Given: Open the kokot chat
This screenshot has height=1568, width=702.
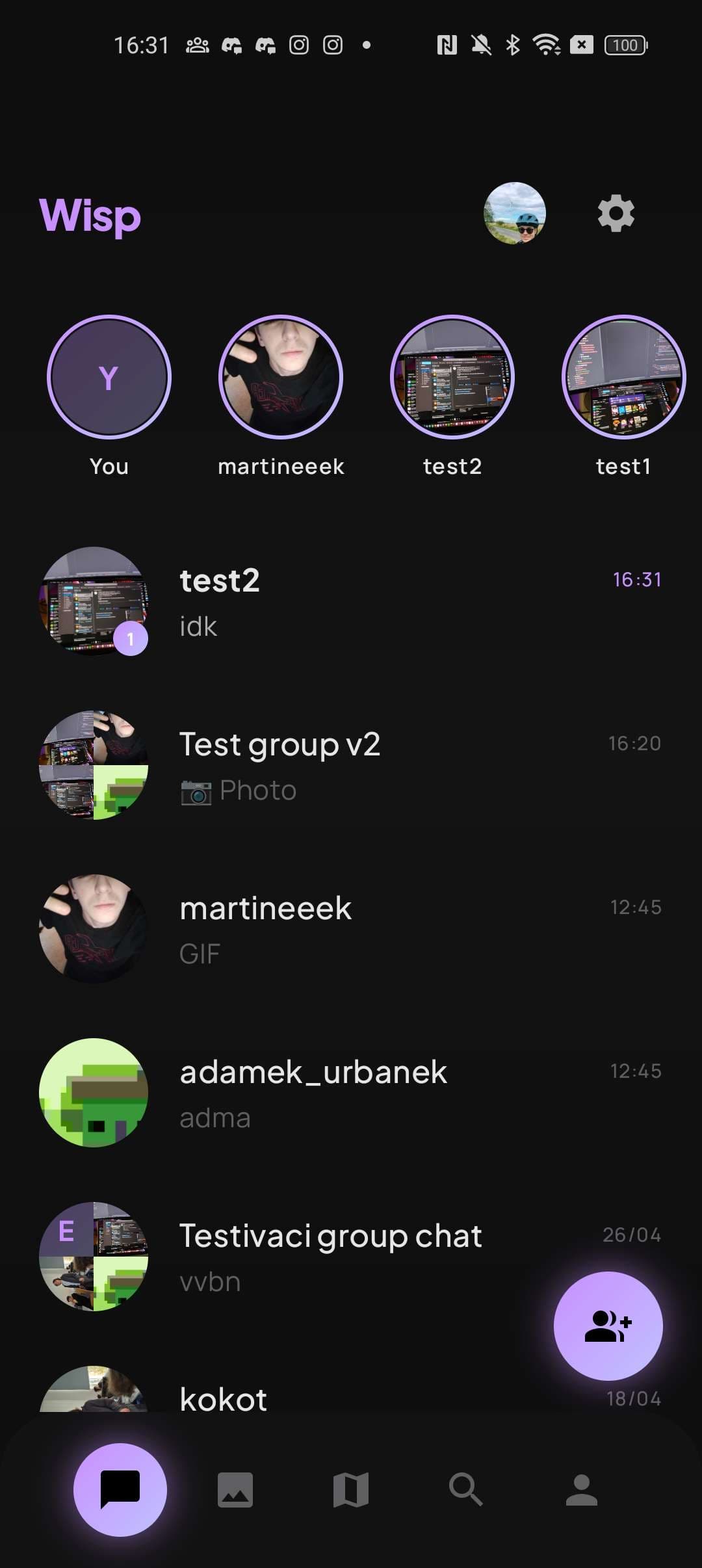Looking at the screenshot, I should click(x=351, y=1389).
